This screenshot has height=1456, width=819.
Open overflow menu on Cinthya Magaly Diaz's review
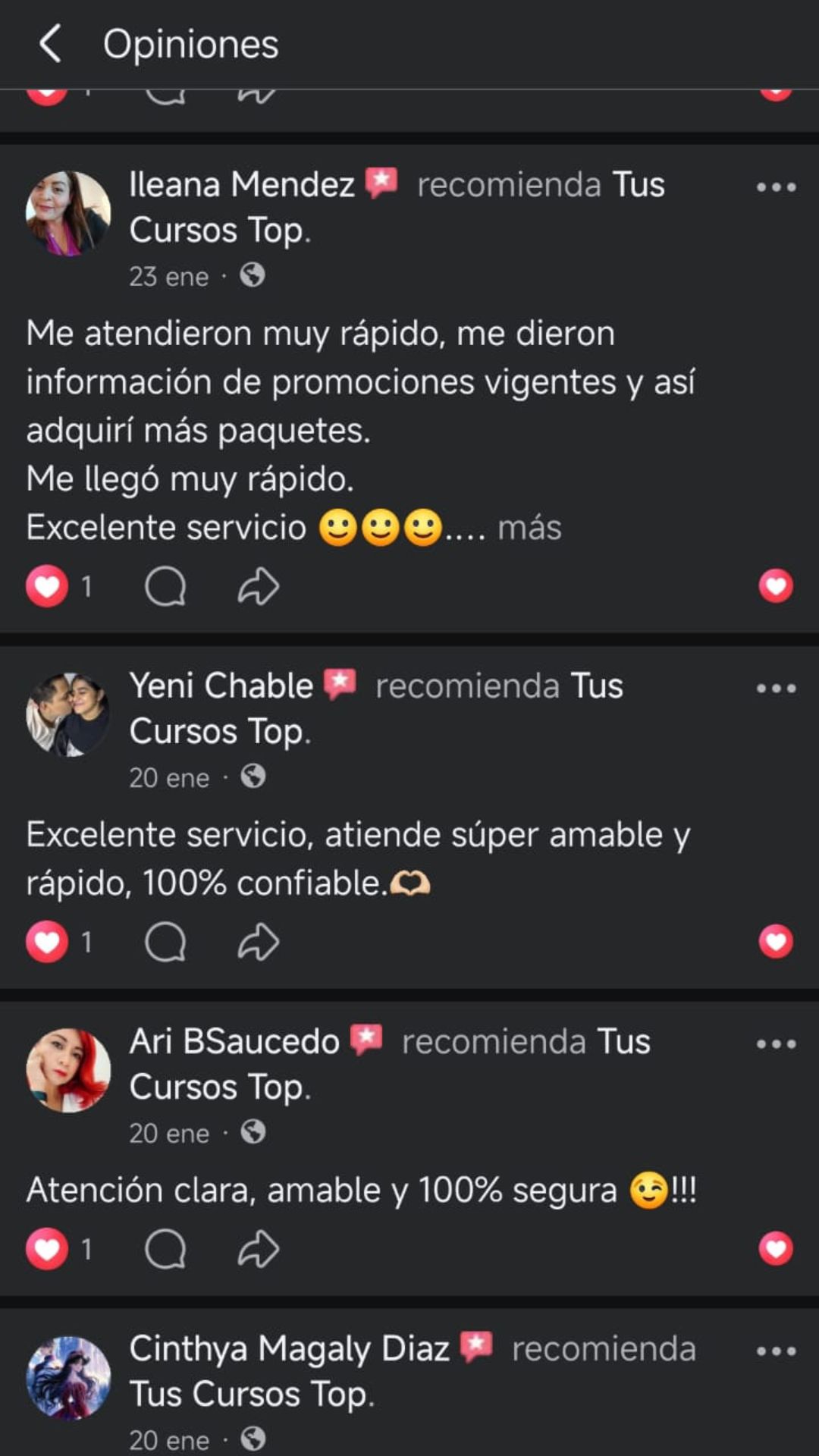coord(776,1351)
